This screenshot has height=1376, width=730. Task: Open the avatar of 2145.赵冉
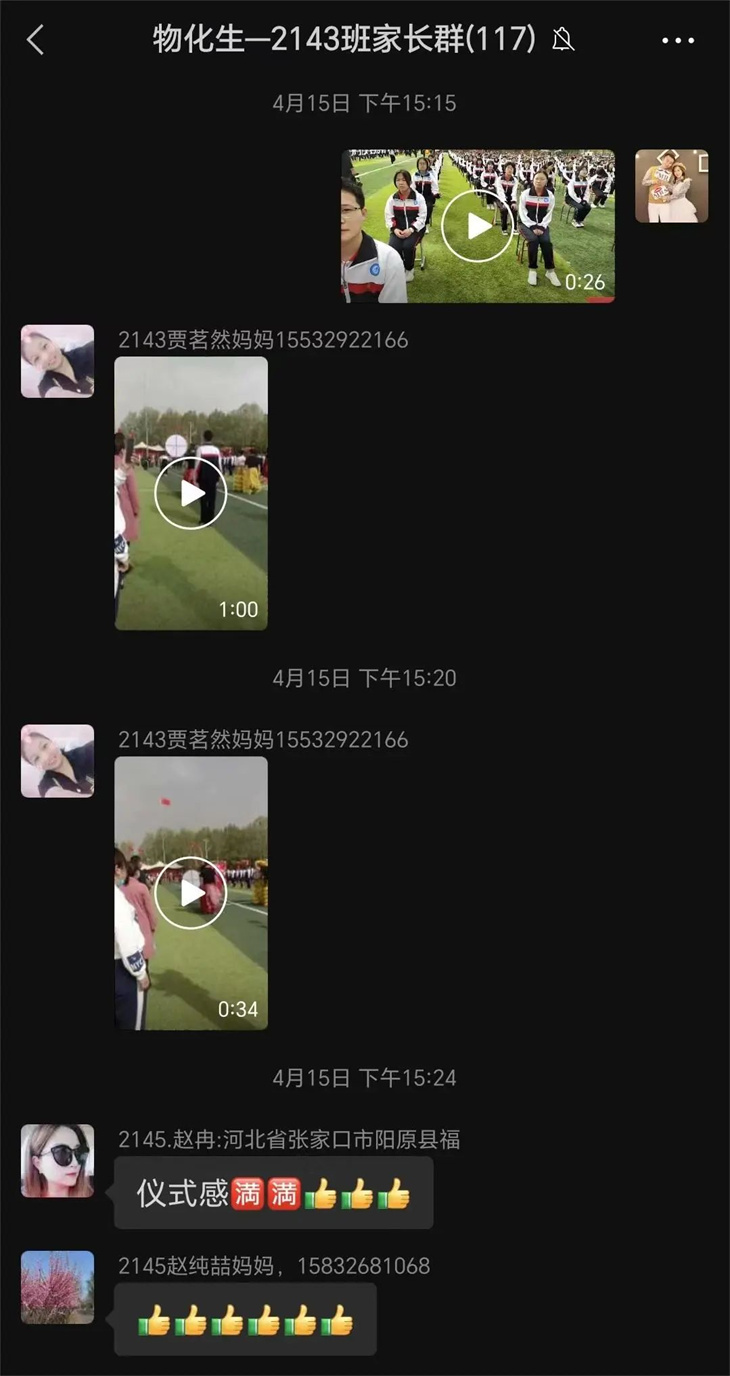(58, 1160)
